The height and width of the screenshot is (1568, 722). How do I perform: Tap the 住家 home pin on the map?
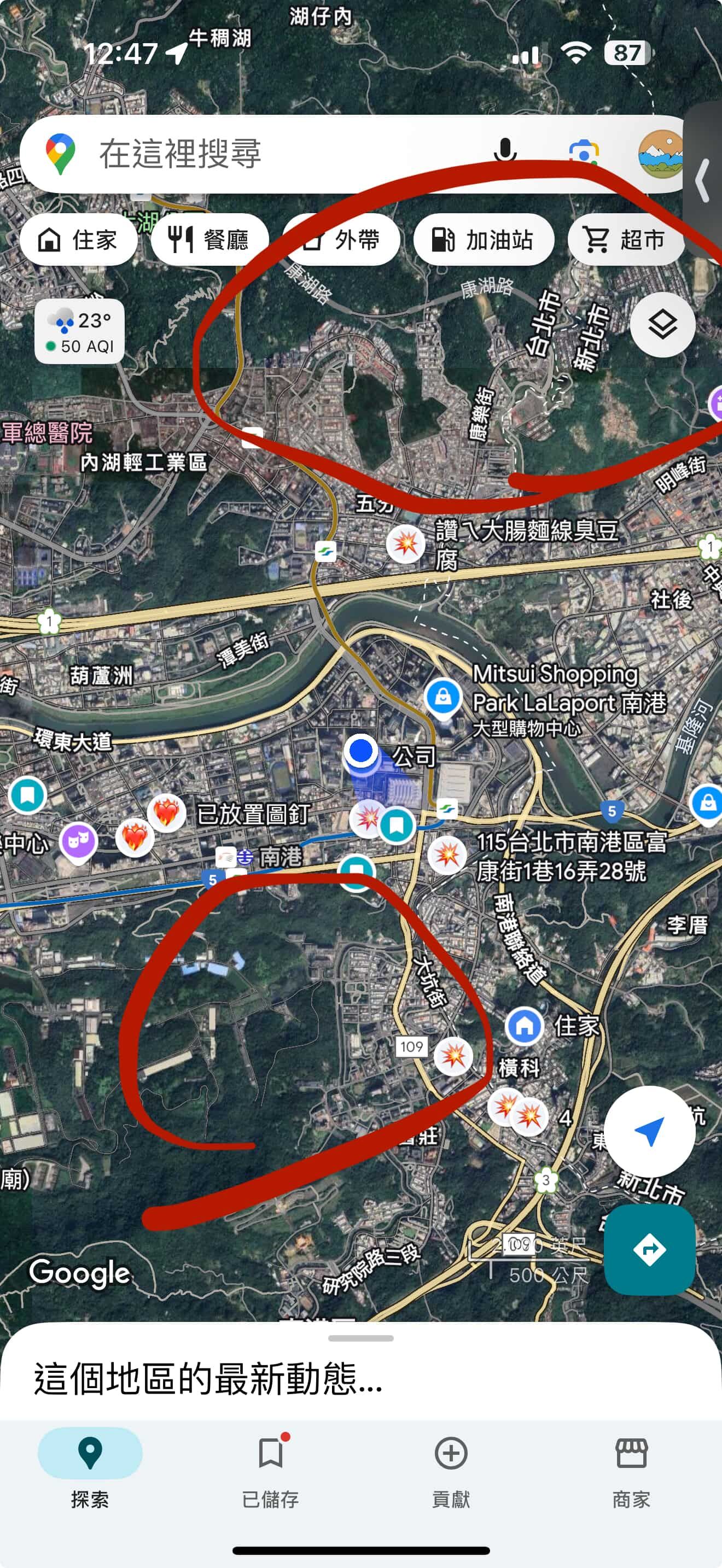pyautogui.click(x=525, y=1026)
